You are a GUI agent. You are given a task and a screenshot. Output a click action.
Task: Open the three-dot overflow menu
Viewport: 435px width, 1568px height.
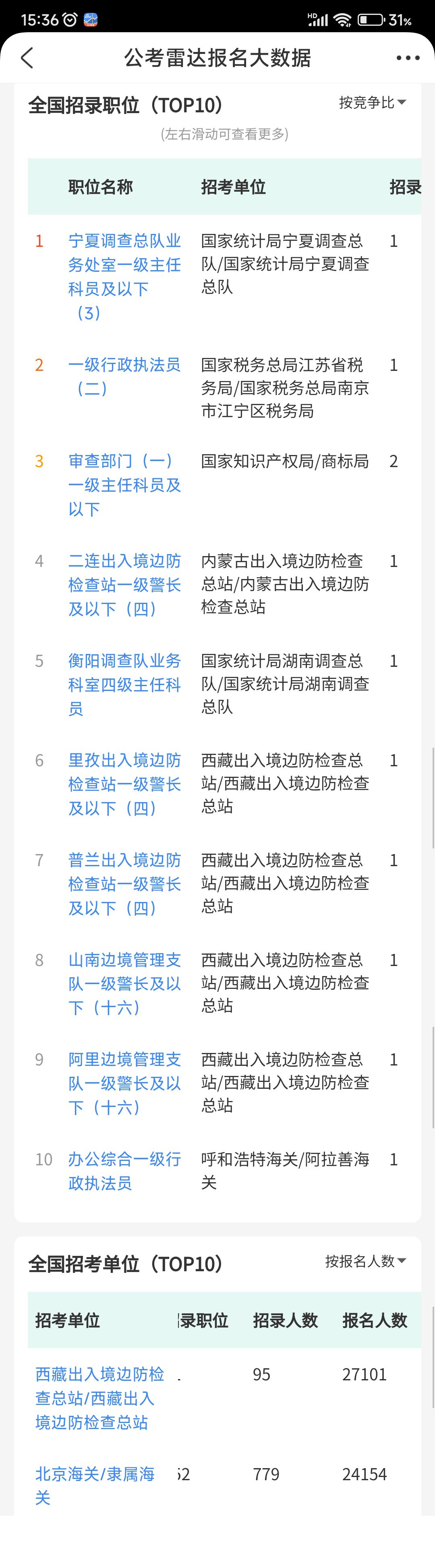tap(408, 58)
